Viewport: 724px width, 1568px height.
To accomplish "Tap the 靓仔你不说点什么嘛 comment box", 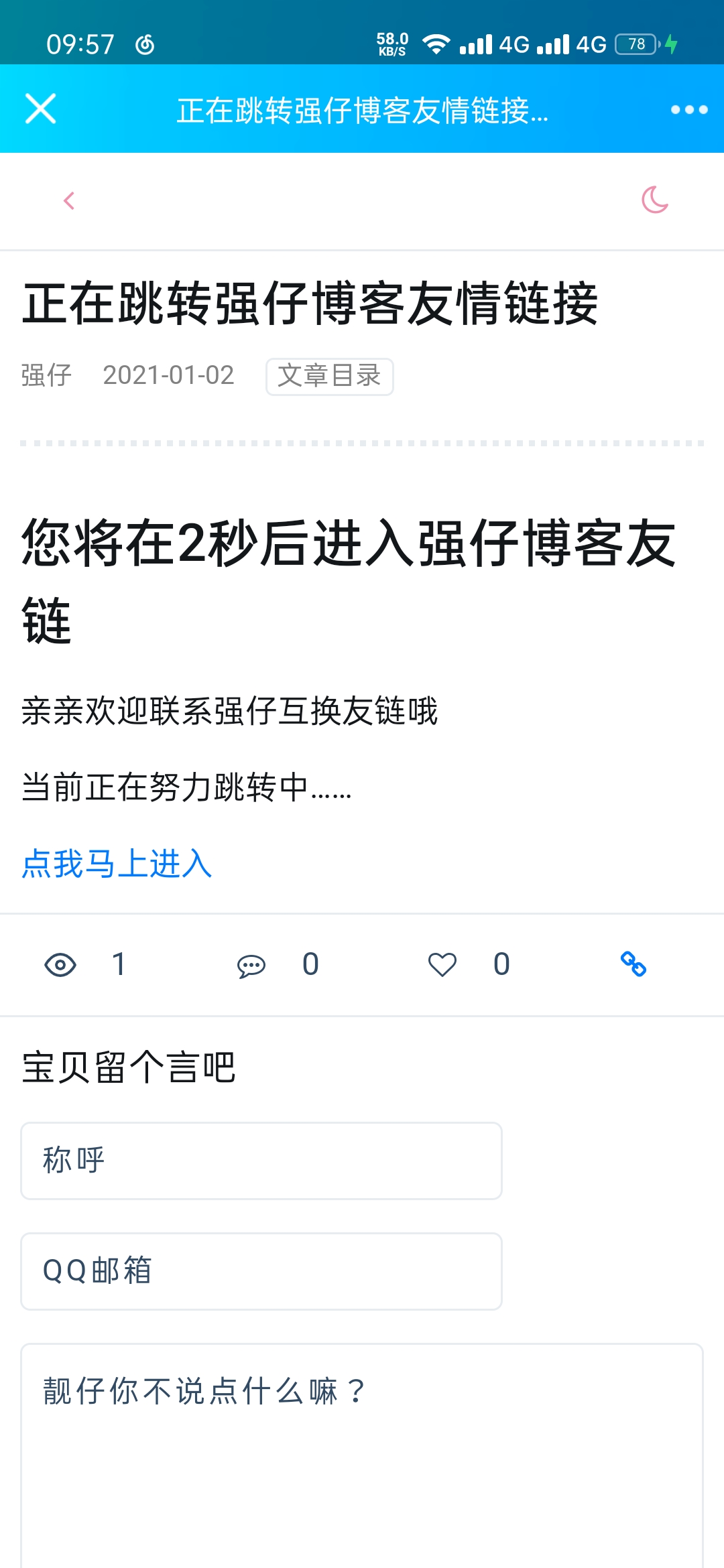I will coord(362,1454).
